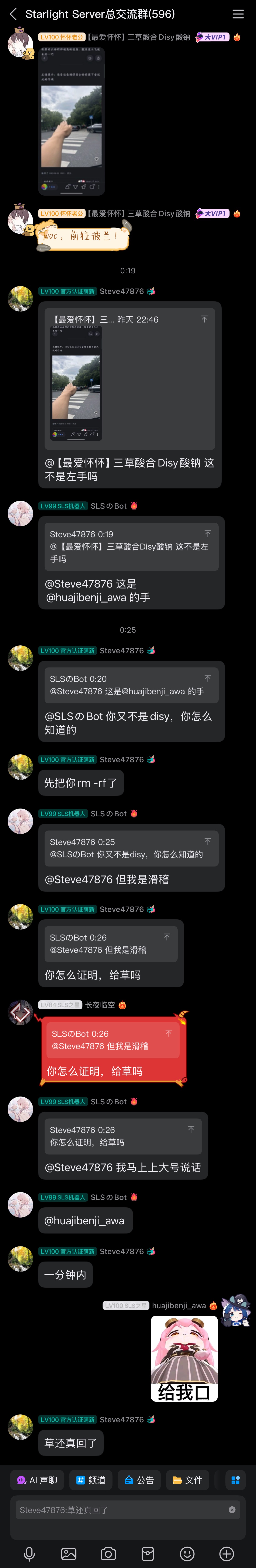Image resolution: width=256 pixels, height=1568 pixels.
Task: Open the emoji sticker panel
Action: click(187, 1553)
